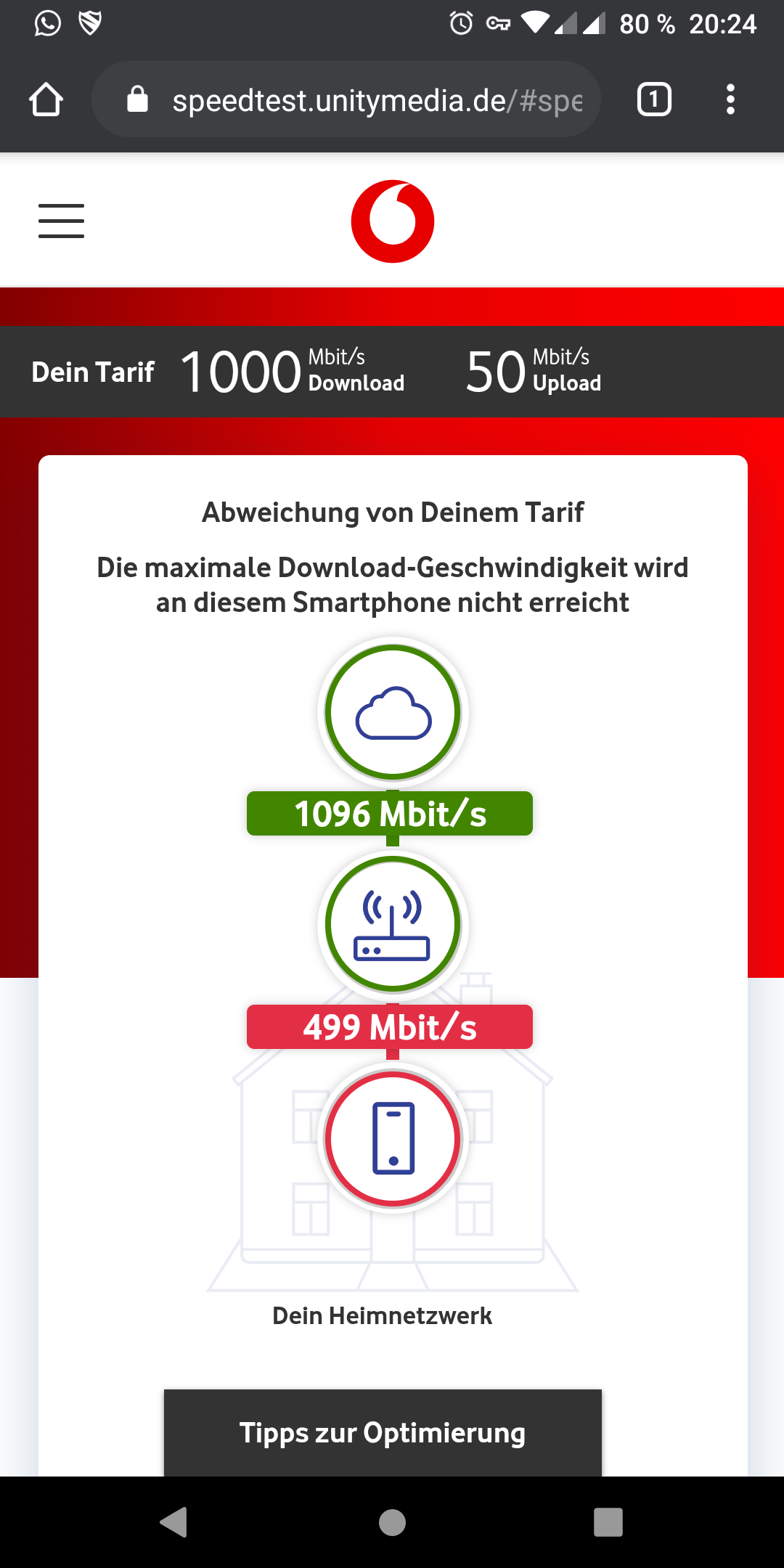Open the hamburger navigation menu
The height and width of the screenshot is (1568, 784).
coord(61,221)
